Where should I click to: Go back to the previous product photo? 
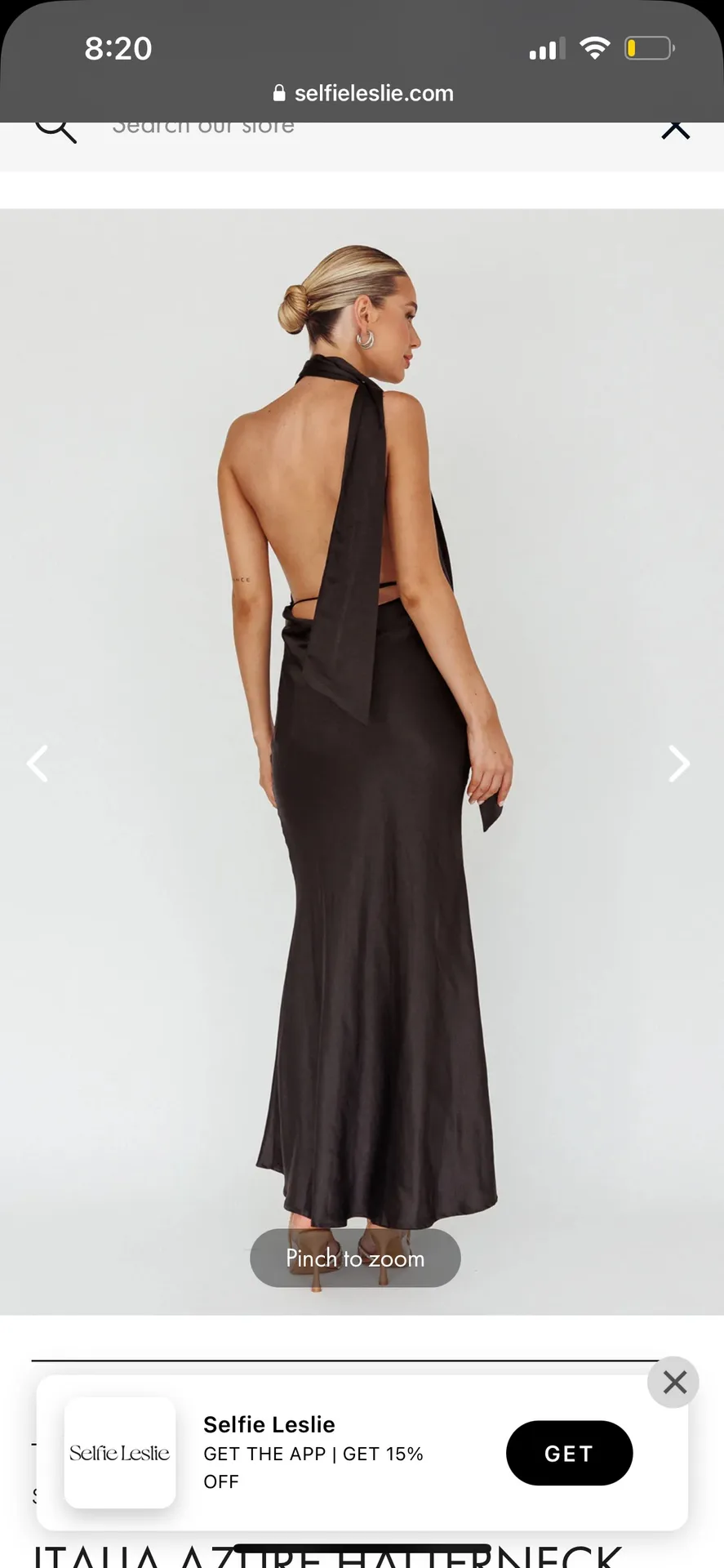38,764
